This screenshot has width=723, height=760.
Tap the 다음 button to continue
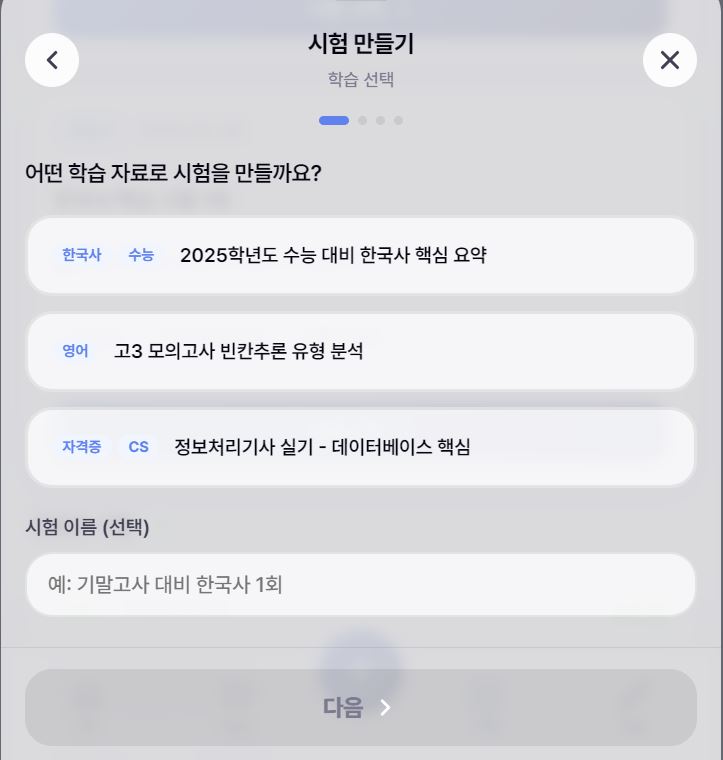click(x=360, y=708)
